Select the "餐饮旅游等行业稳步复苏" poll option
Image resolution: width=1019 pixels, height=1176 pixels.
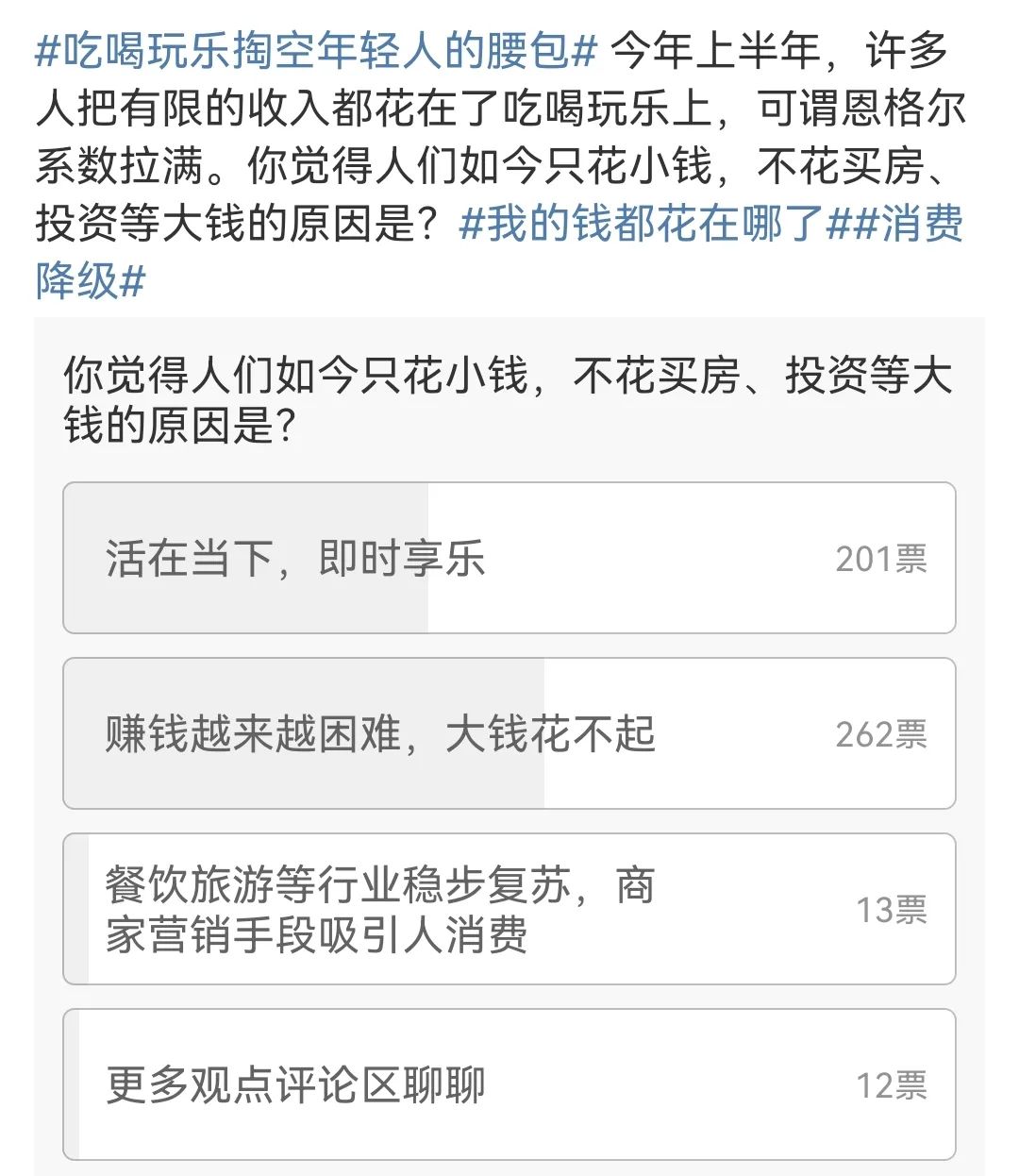coord(377,909)
